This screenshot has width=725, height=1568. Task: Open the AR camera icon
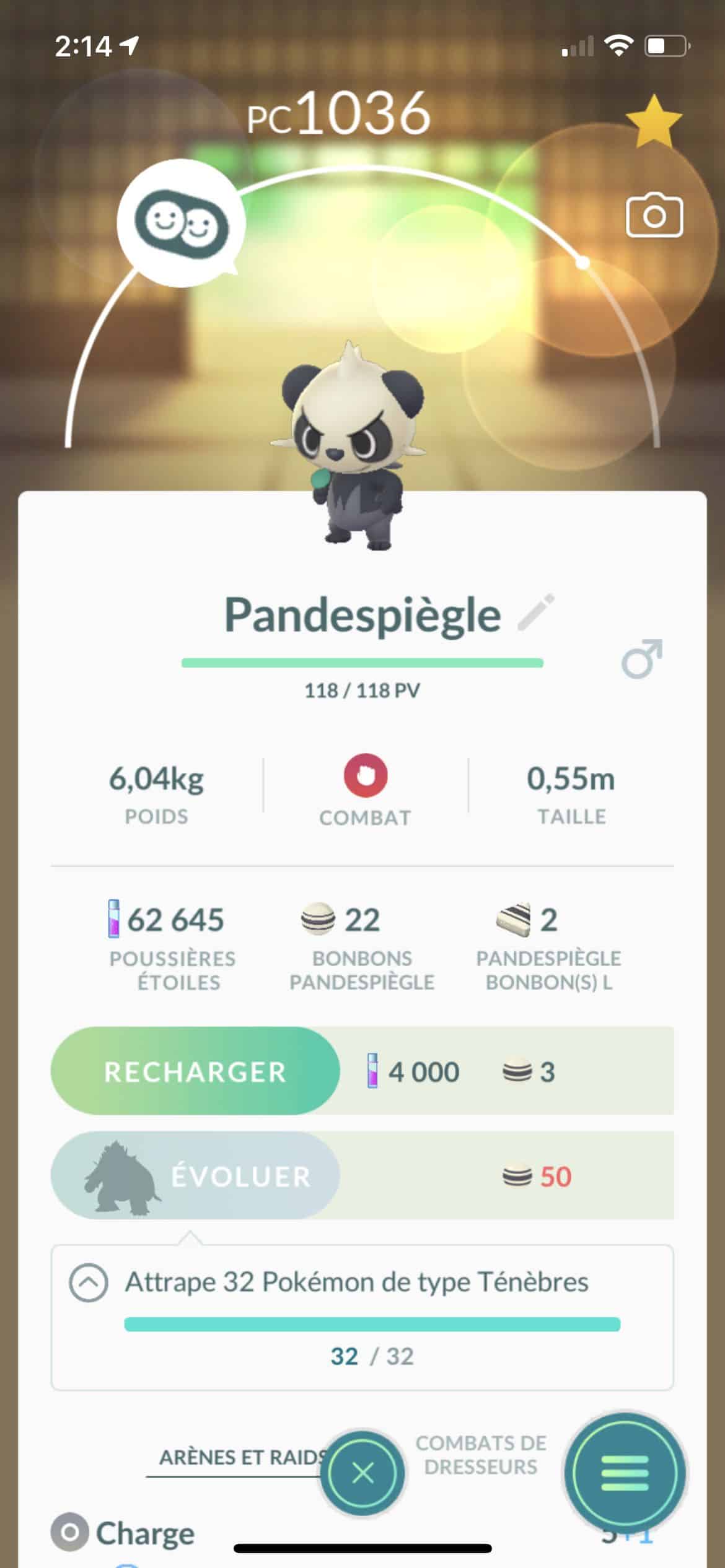654,215
